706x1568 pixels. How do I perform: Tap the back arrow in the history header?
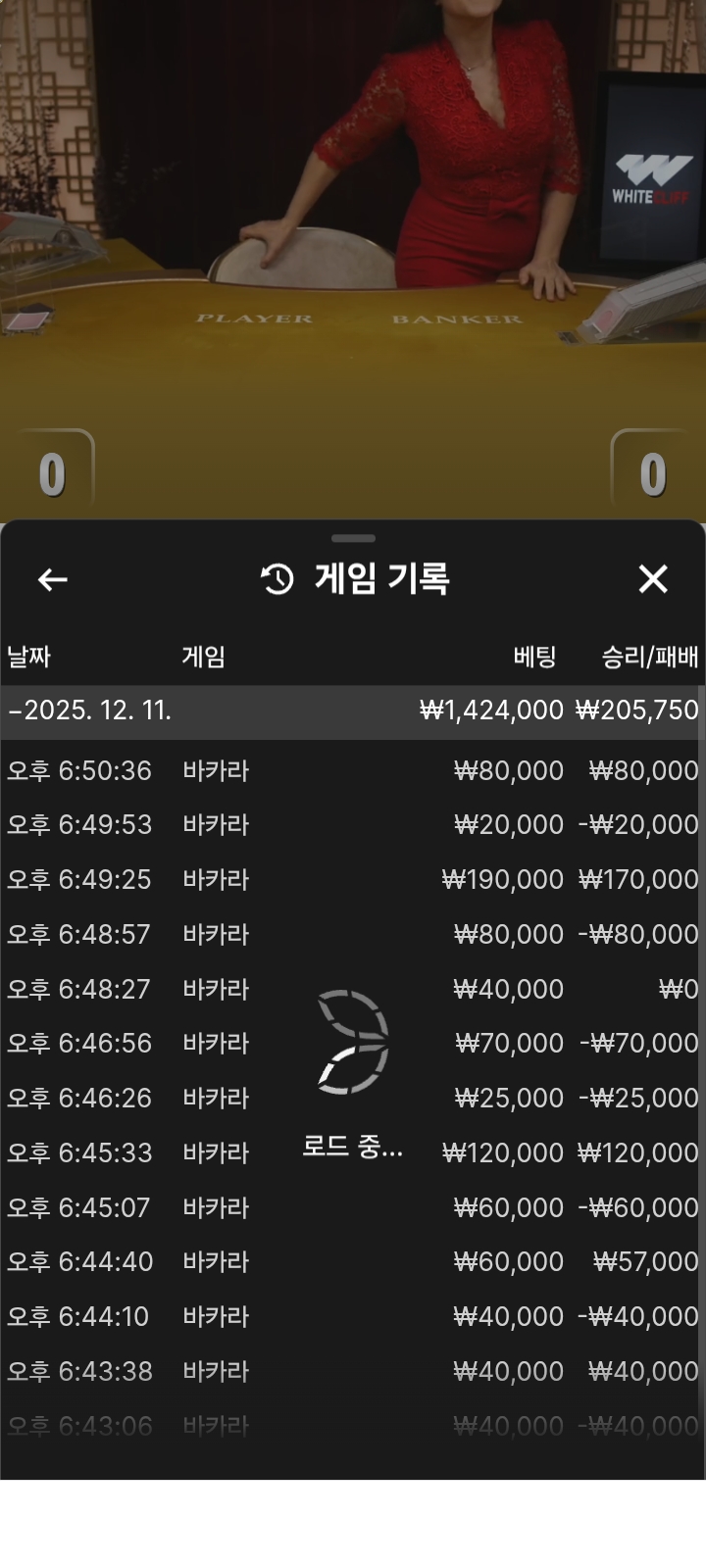click(53, 579)
